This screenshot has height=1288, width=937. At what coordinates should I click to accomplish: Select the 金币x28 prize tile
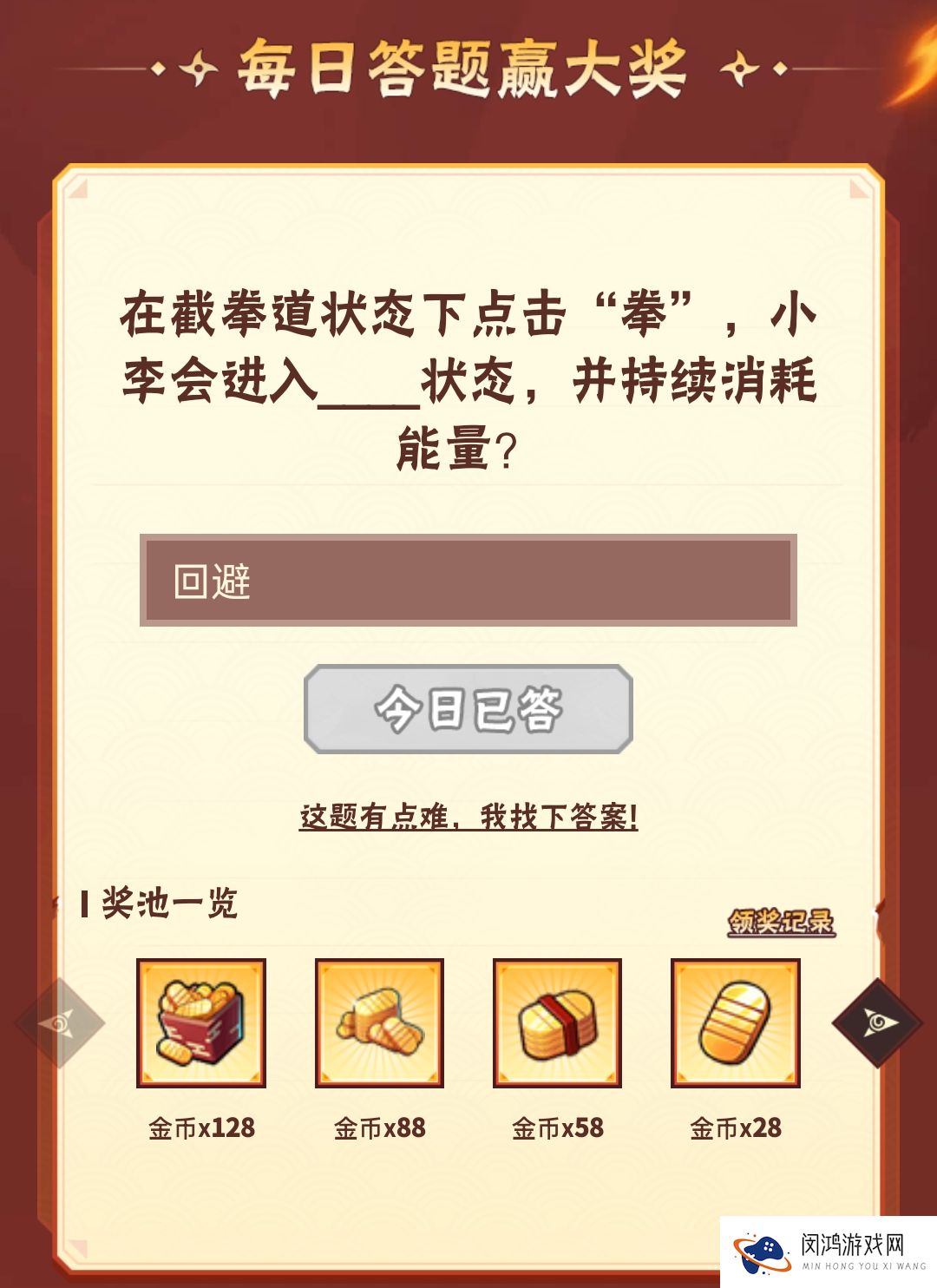(x=735, y=1022)
